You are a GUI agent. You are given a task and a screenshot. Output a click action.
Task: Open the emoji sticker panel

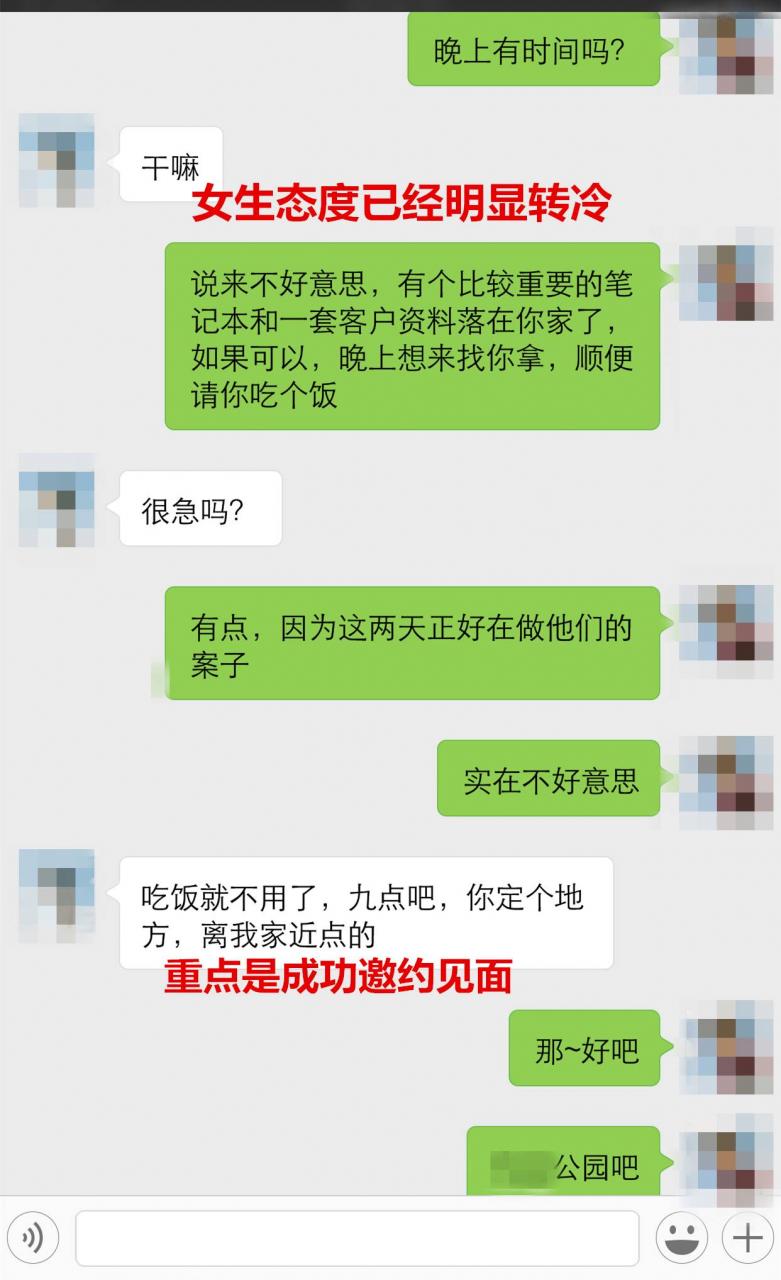tap(681, 1238)
